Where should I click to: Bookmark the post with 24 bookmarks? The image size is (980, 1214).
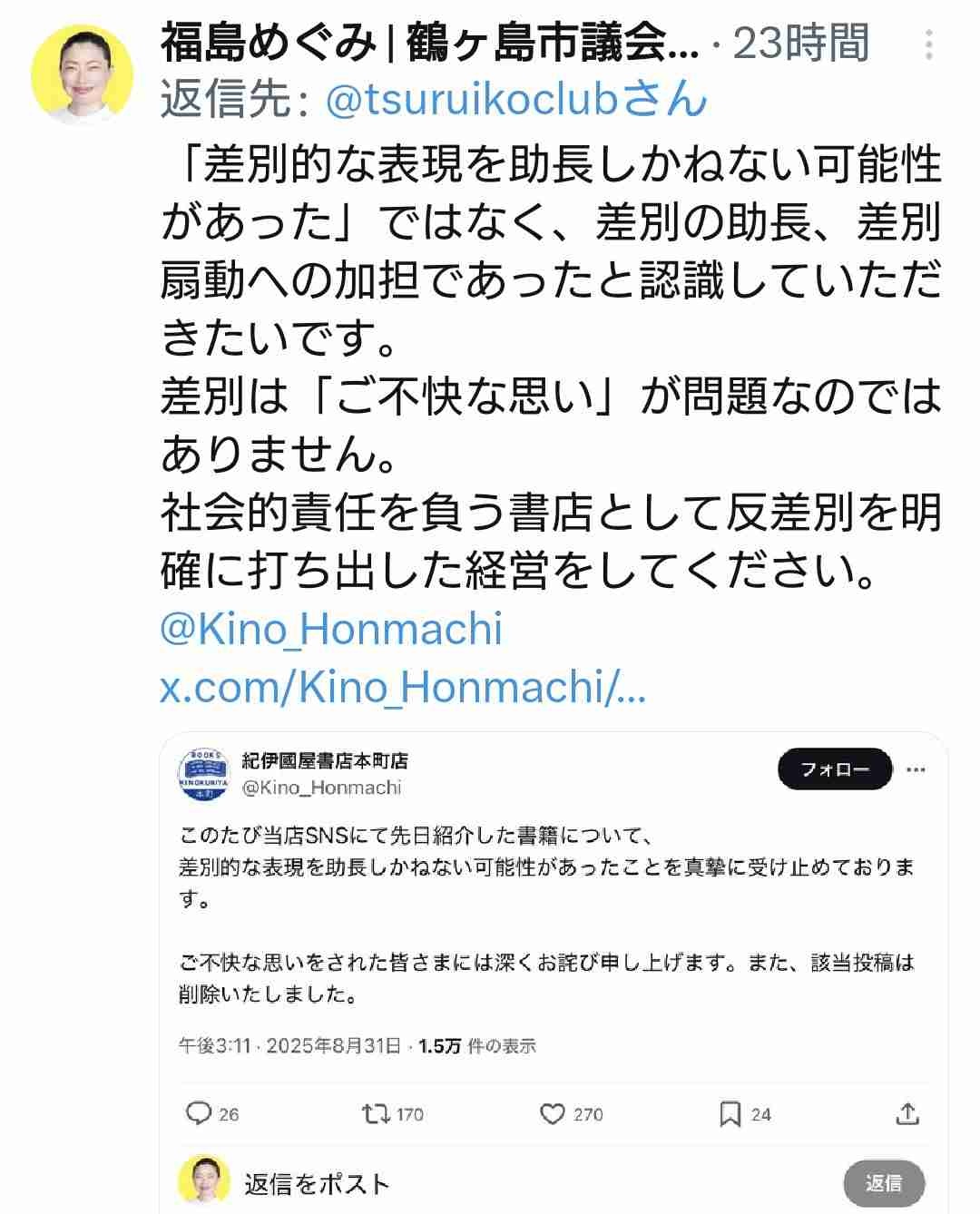tap(730, 1113)
